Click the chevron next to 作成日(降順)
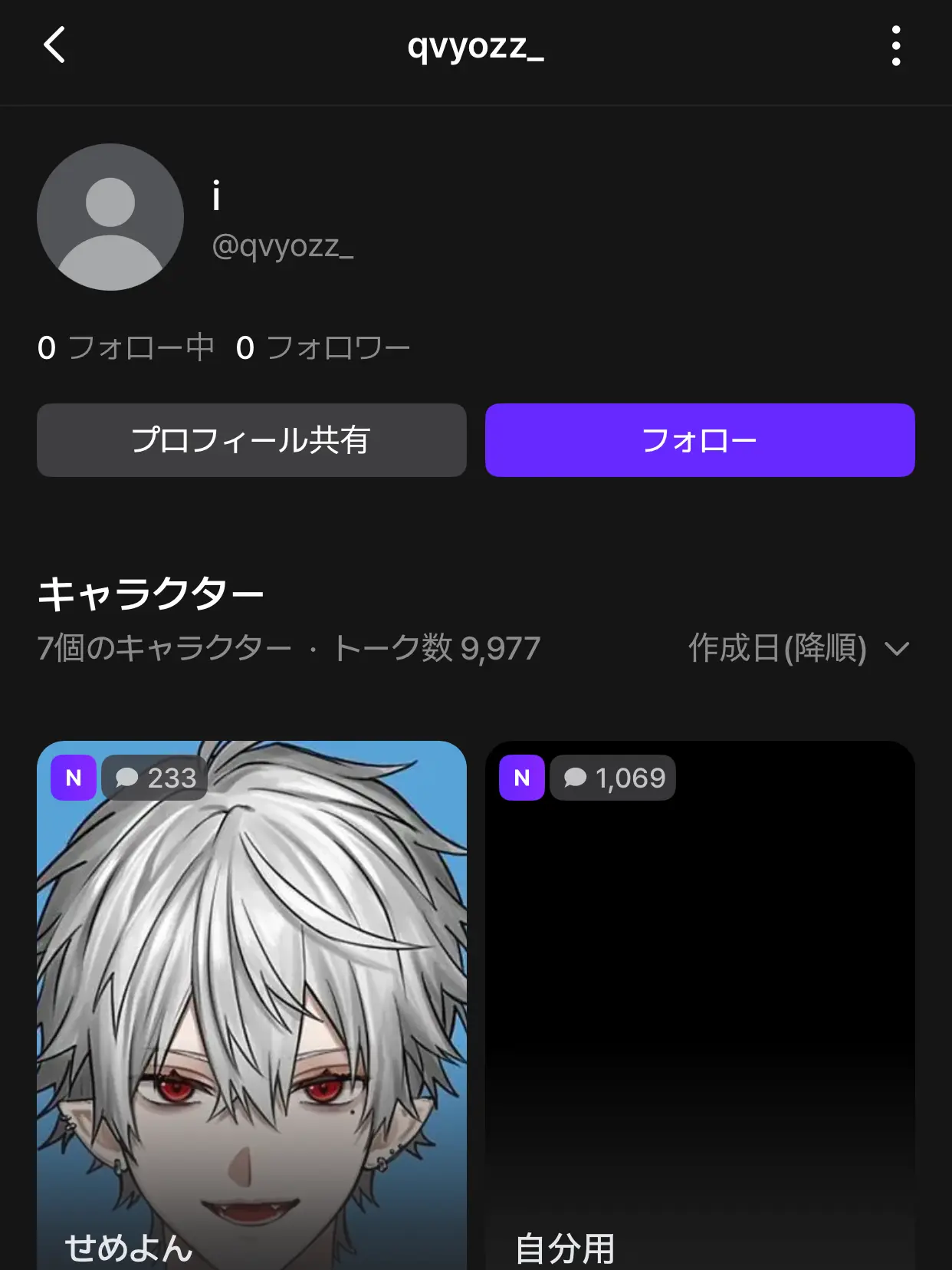 coord(898,650)
